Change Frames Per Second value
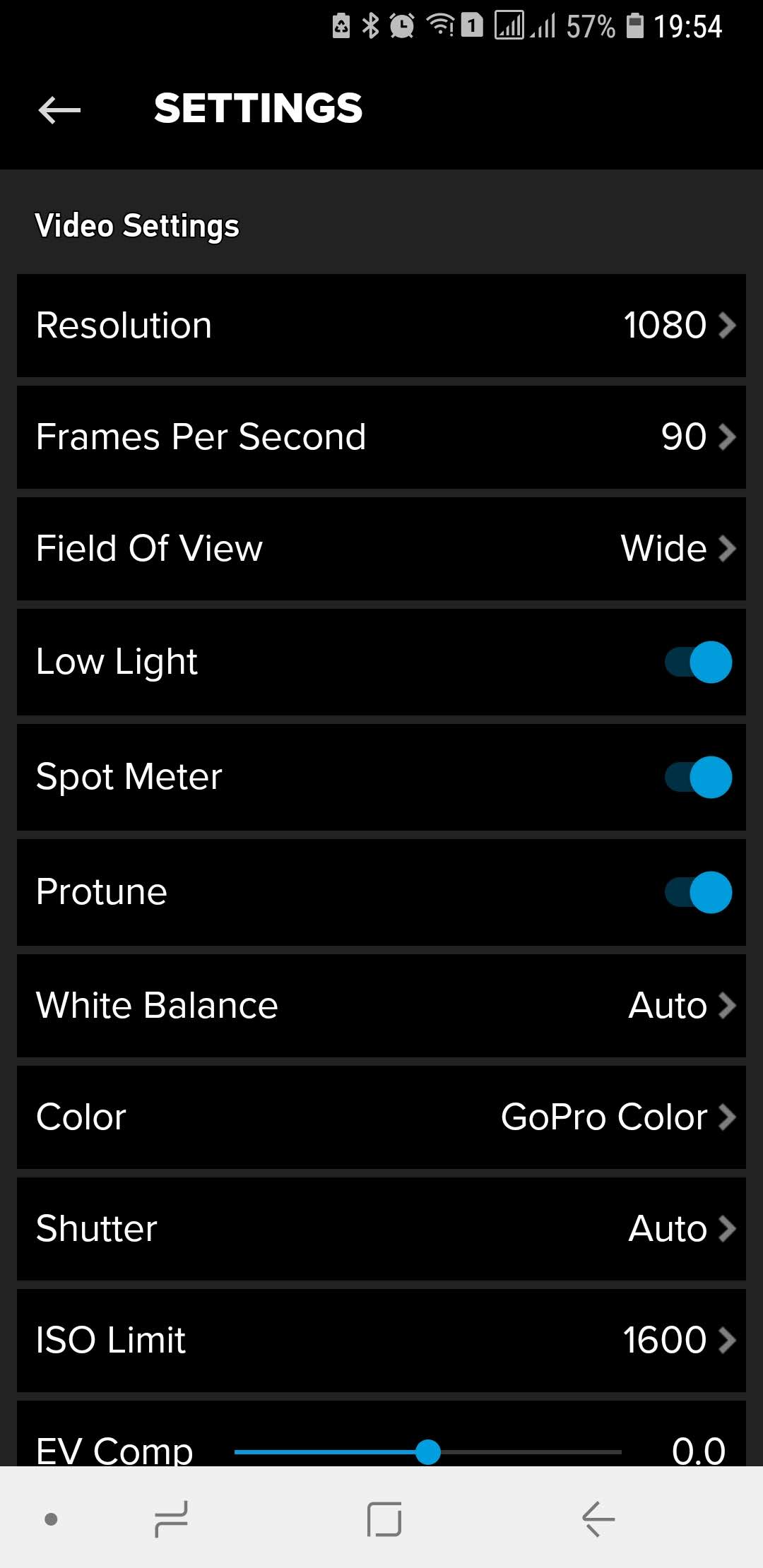 pos(381,437)
